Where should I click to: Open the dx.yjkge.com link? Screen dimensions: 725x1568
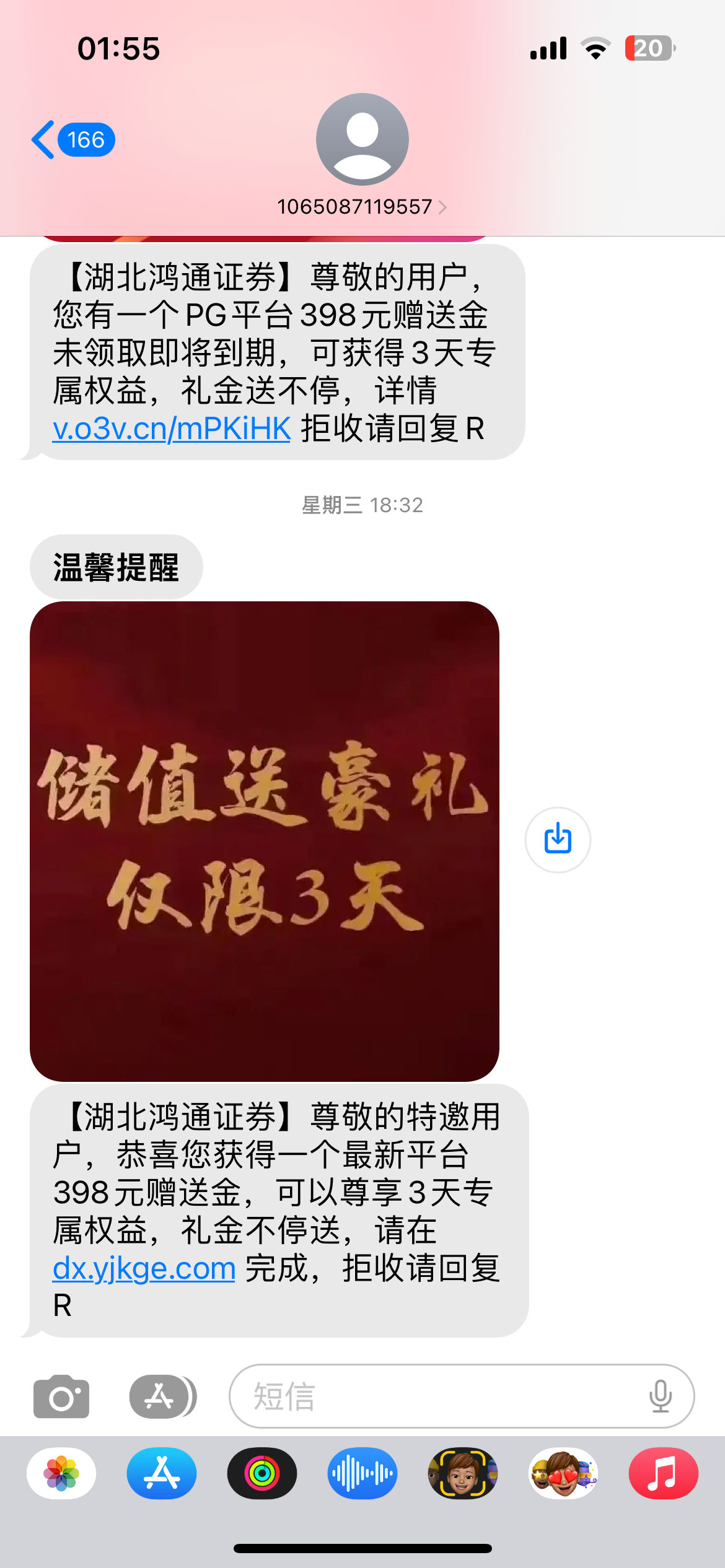pos(144,1268)
